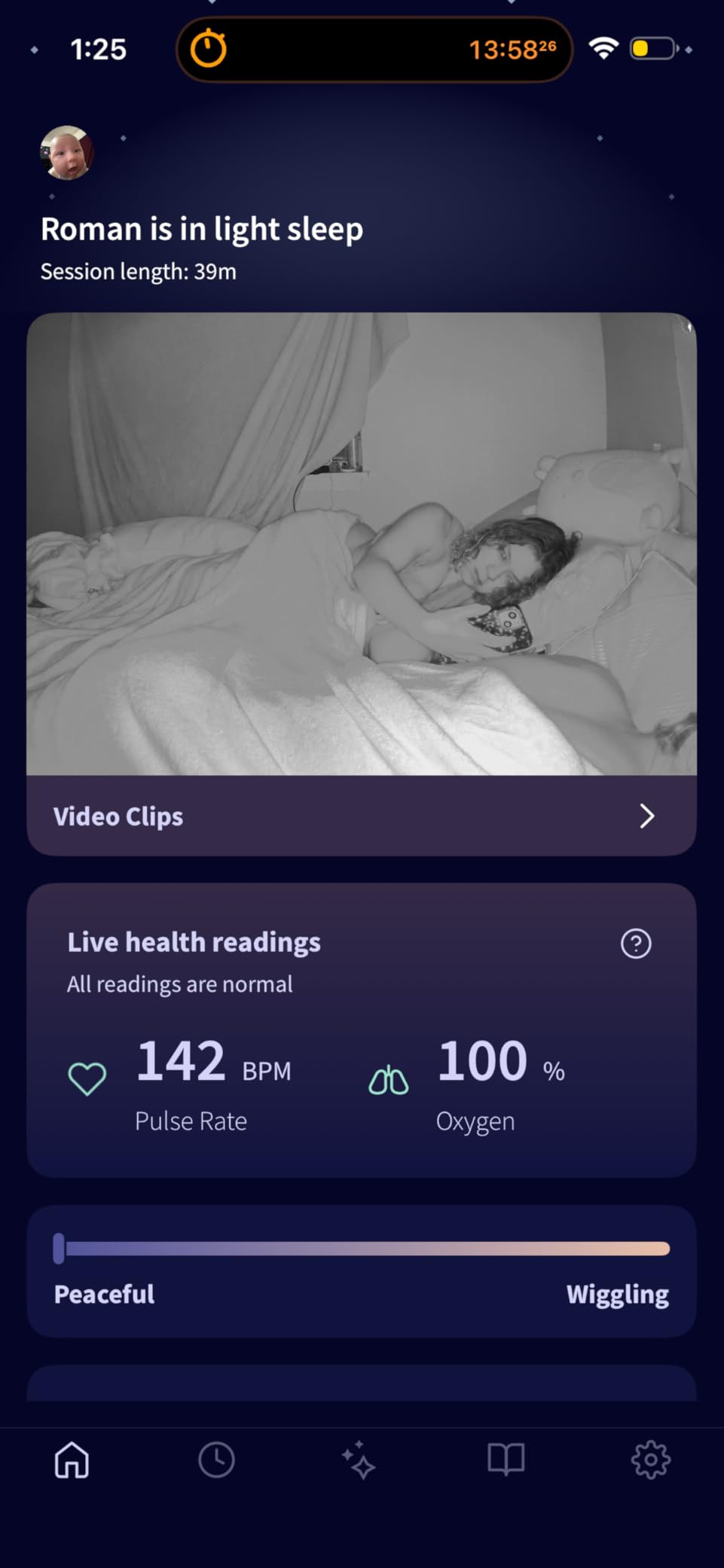Open the live camera video feed

(x=362, y=544)
